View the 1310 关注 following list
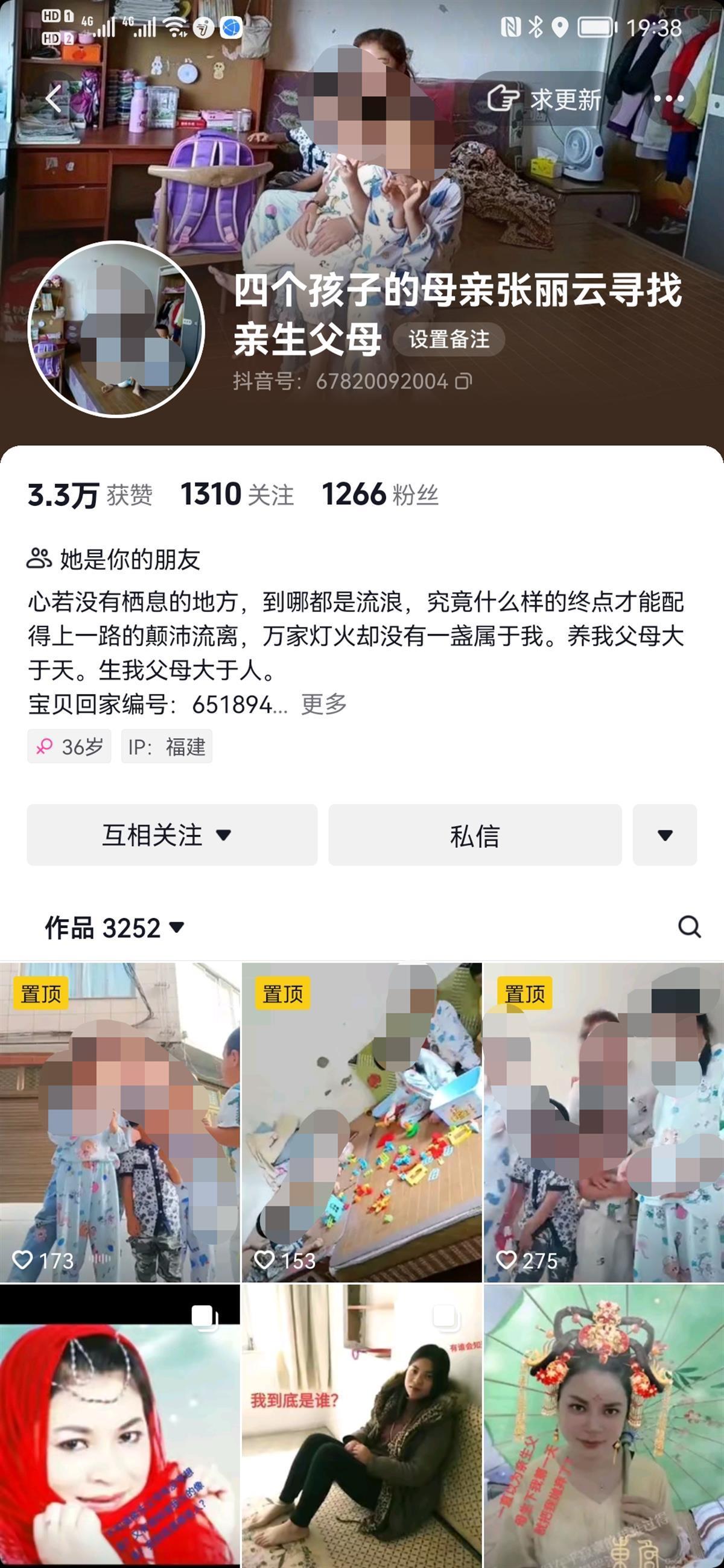Screen dimensions: 724x1568 (x=237, y=495)
